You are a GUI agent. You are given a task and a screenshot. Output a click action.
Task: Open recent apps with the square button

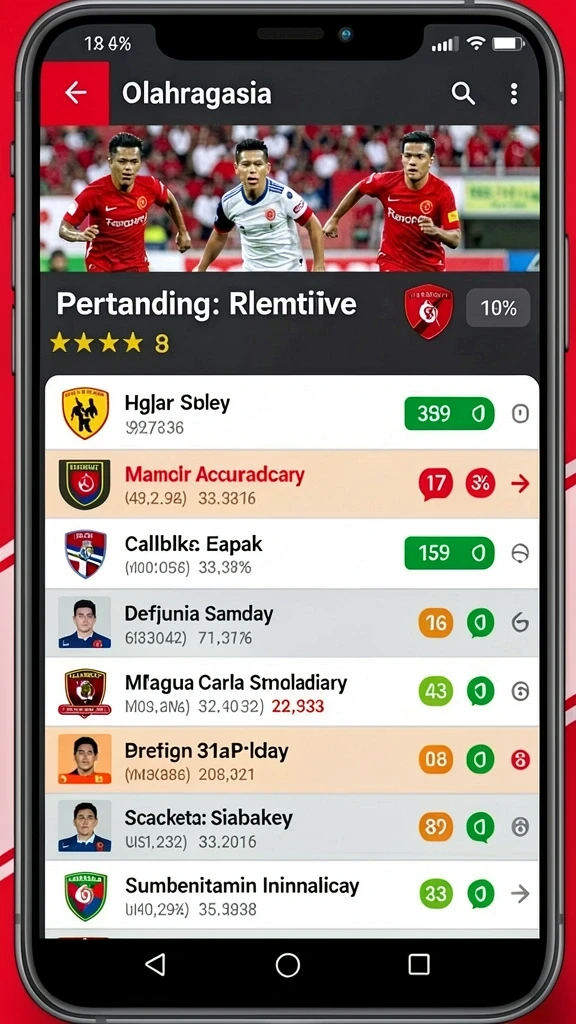tap(419, 965)
